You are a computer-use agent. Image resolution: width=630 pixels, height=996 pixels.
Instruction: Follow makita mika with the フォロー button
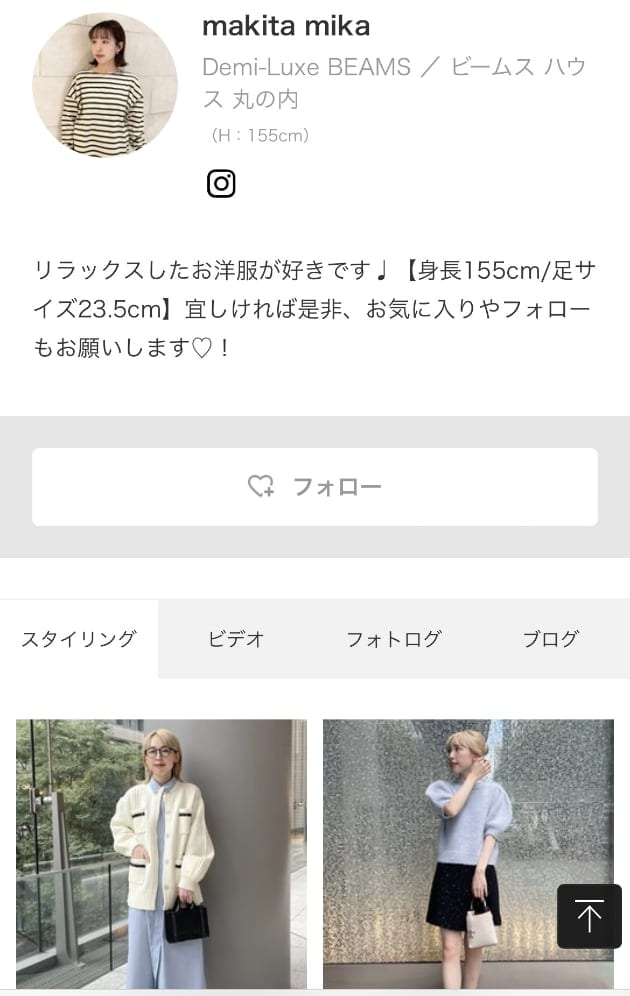tap(315, 487)
